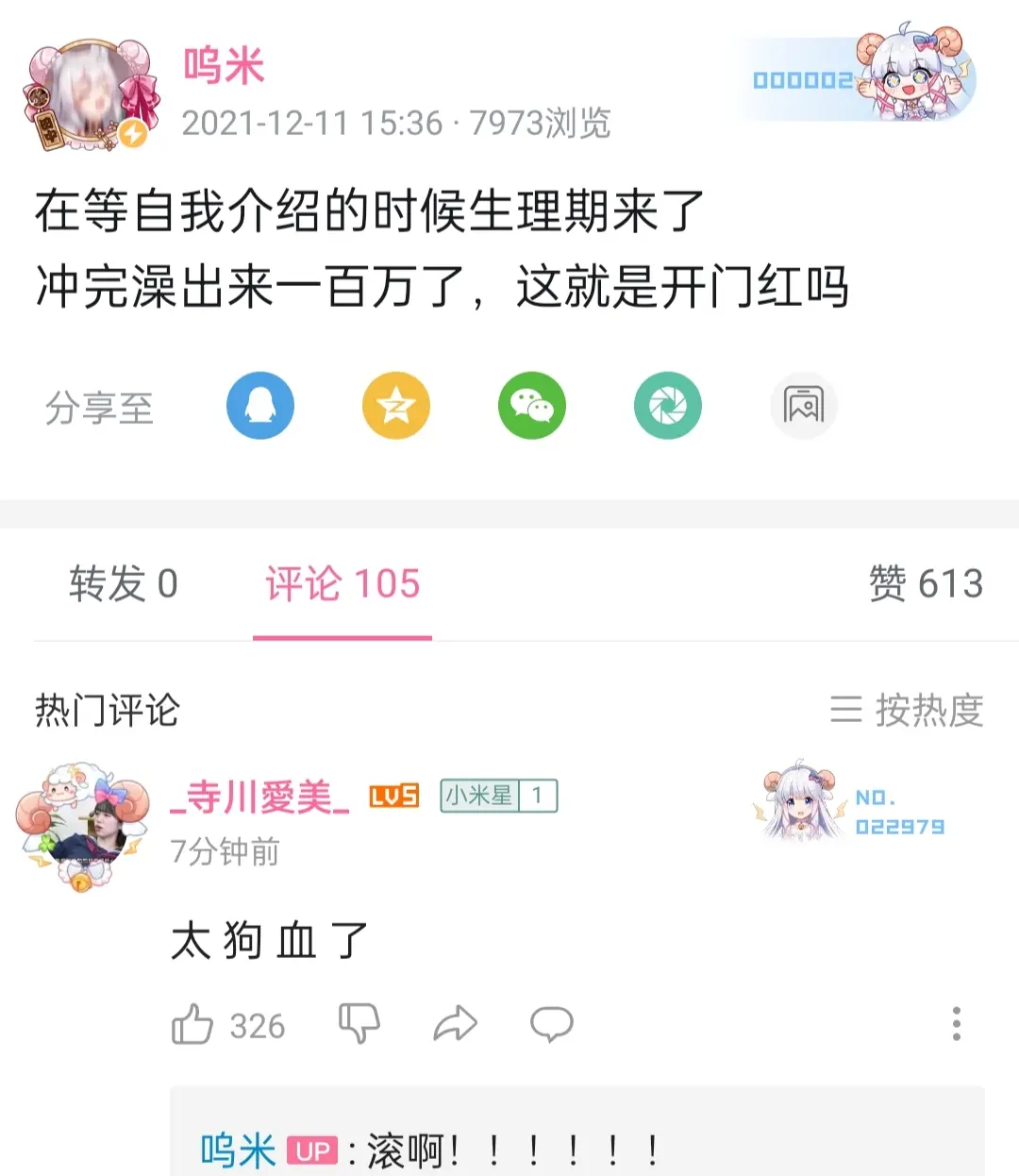Save the post as image

pos(803,406)
